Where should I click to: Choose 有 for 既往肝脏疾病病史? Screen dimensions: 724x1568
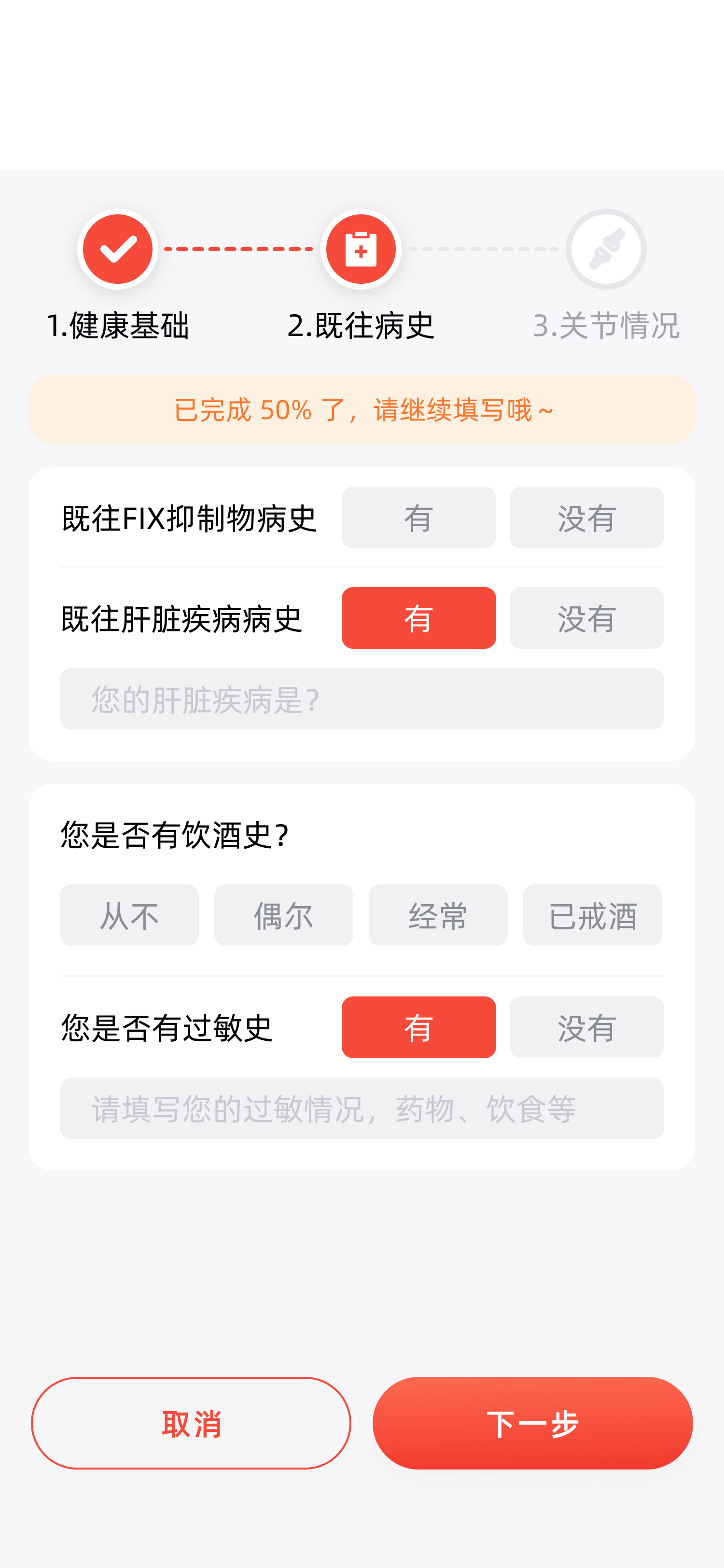pyautogui.click(x=418, y=618)
